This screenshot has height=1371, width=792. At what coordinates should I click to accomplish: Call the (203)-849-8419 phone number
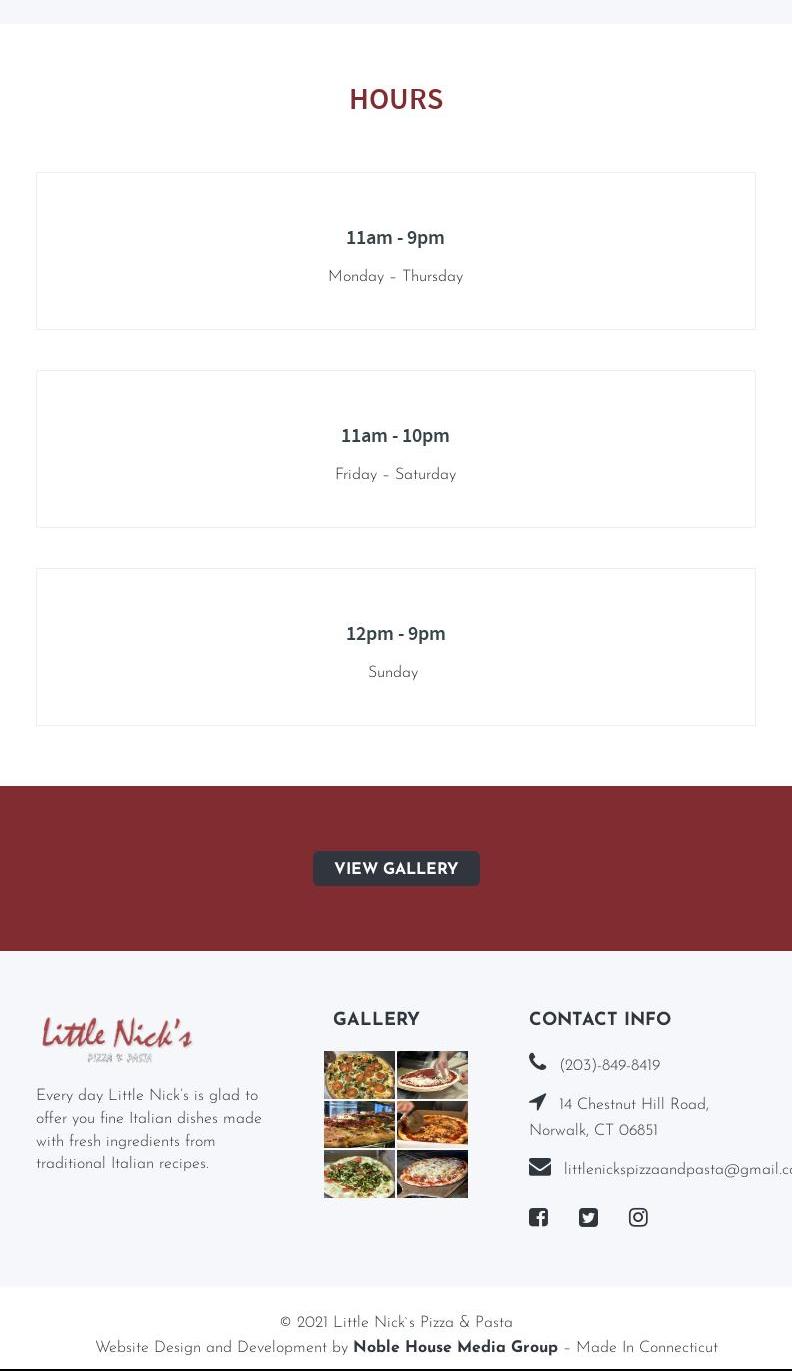pos(610,1066)
